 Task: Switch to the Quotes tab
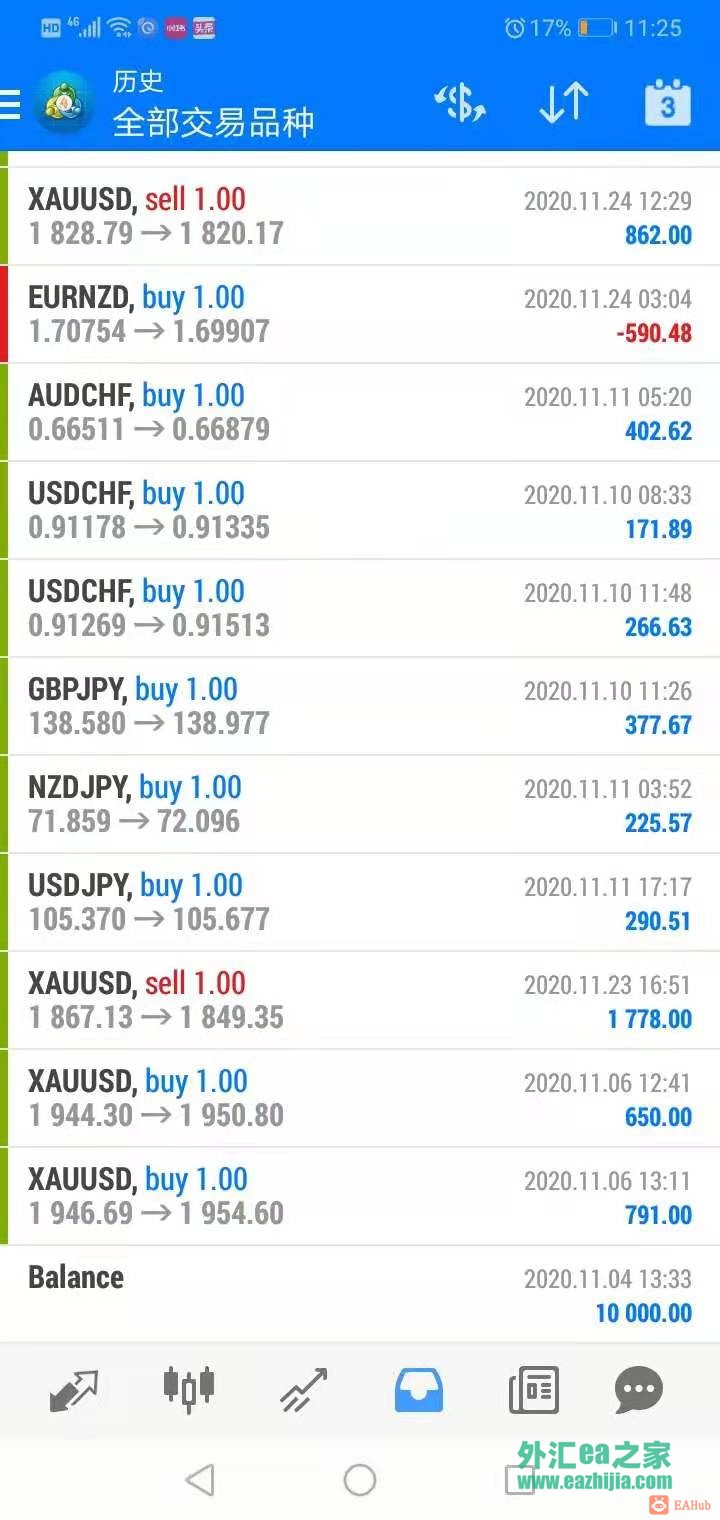click(75, 1390)
